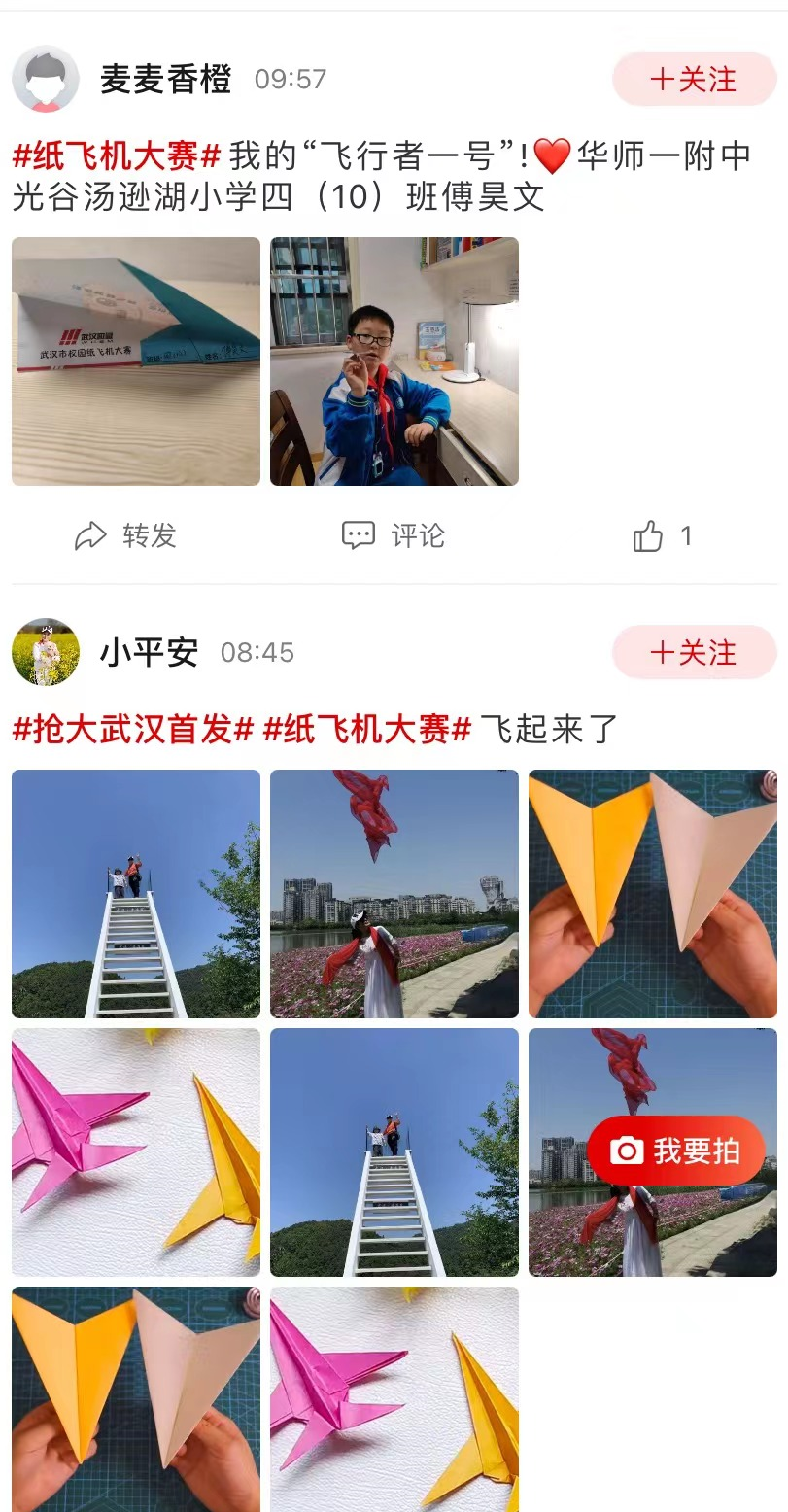View the paper plane contest photo

(x=136, y=361)
